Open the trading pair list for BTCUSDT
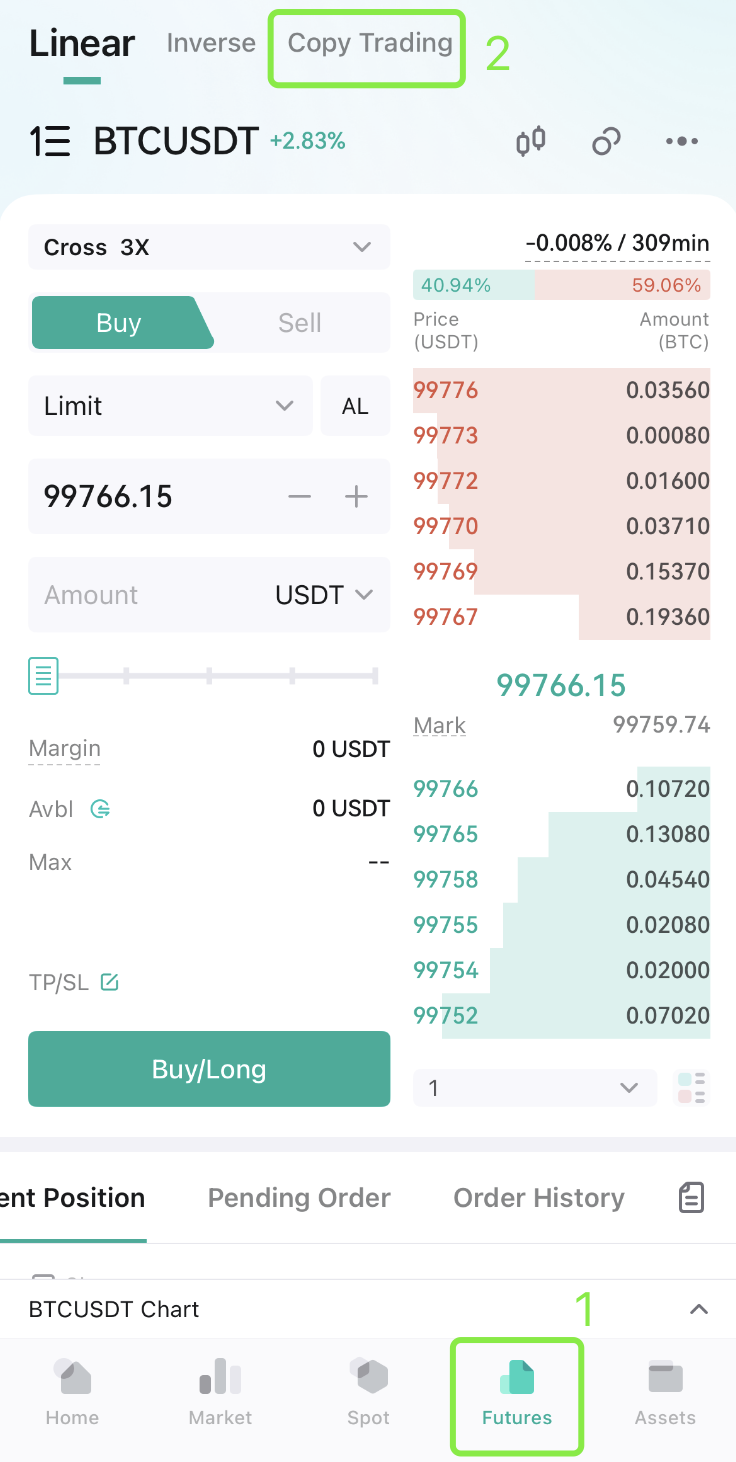This screenshot has width=736, height=1462. point(50,142)
